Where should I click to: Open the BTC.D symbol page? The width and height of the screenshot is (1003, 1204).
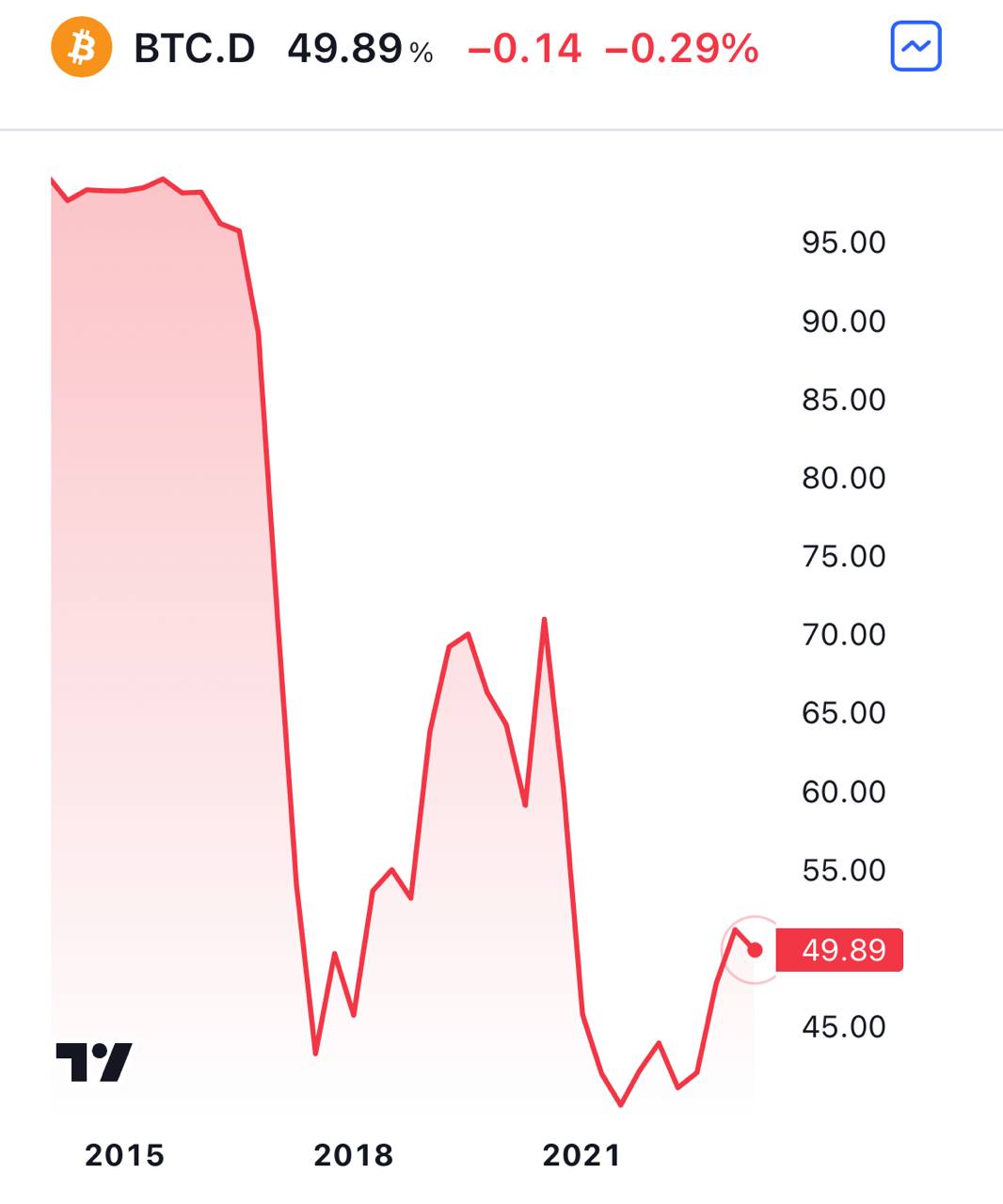click(194, 48)
